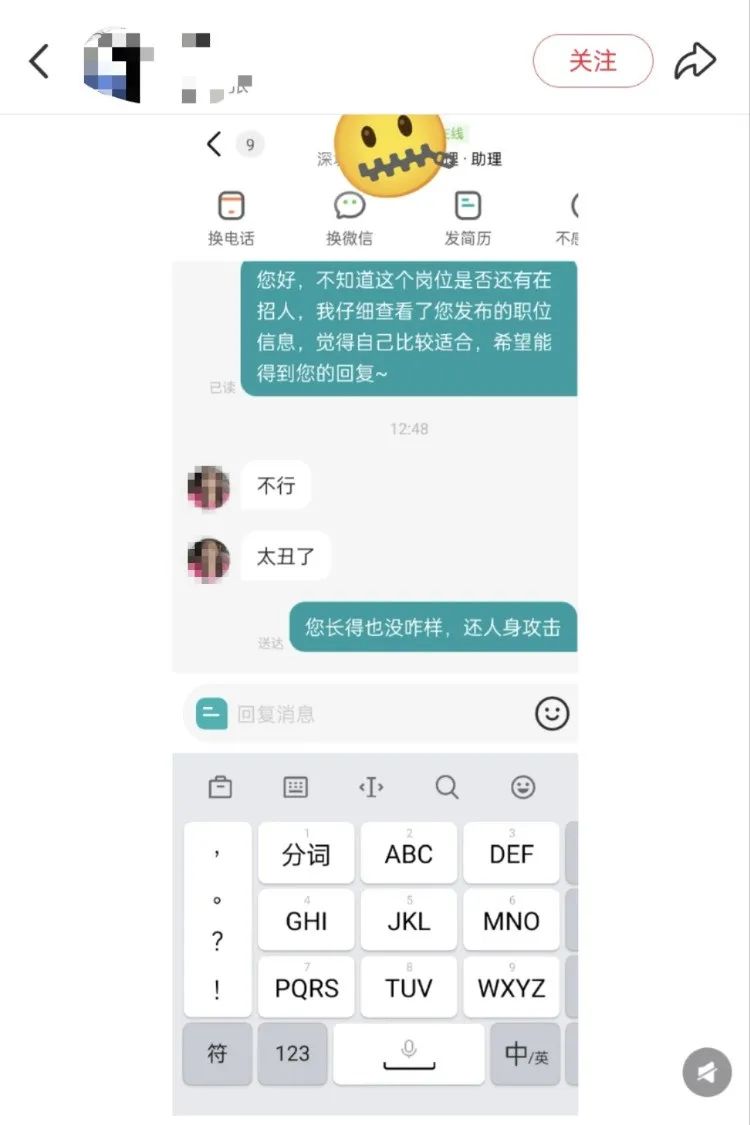Toggle the sound mute icon
Image resolution: width=750 pixels, height=1125 pixels.
point(706,1073)
